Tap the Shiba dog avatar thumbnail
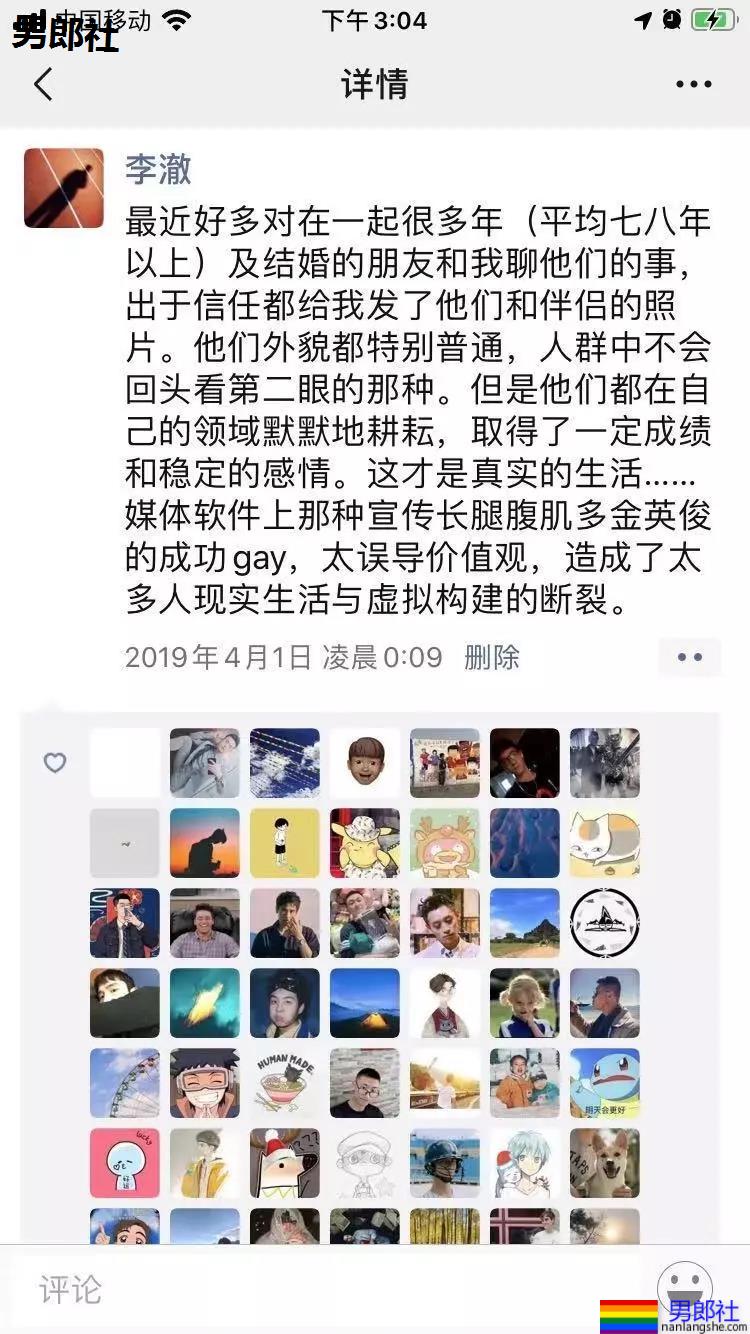The image size is (750, 1334). pos(605,1163)
